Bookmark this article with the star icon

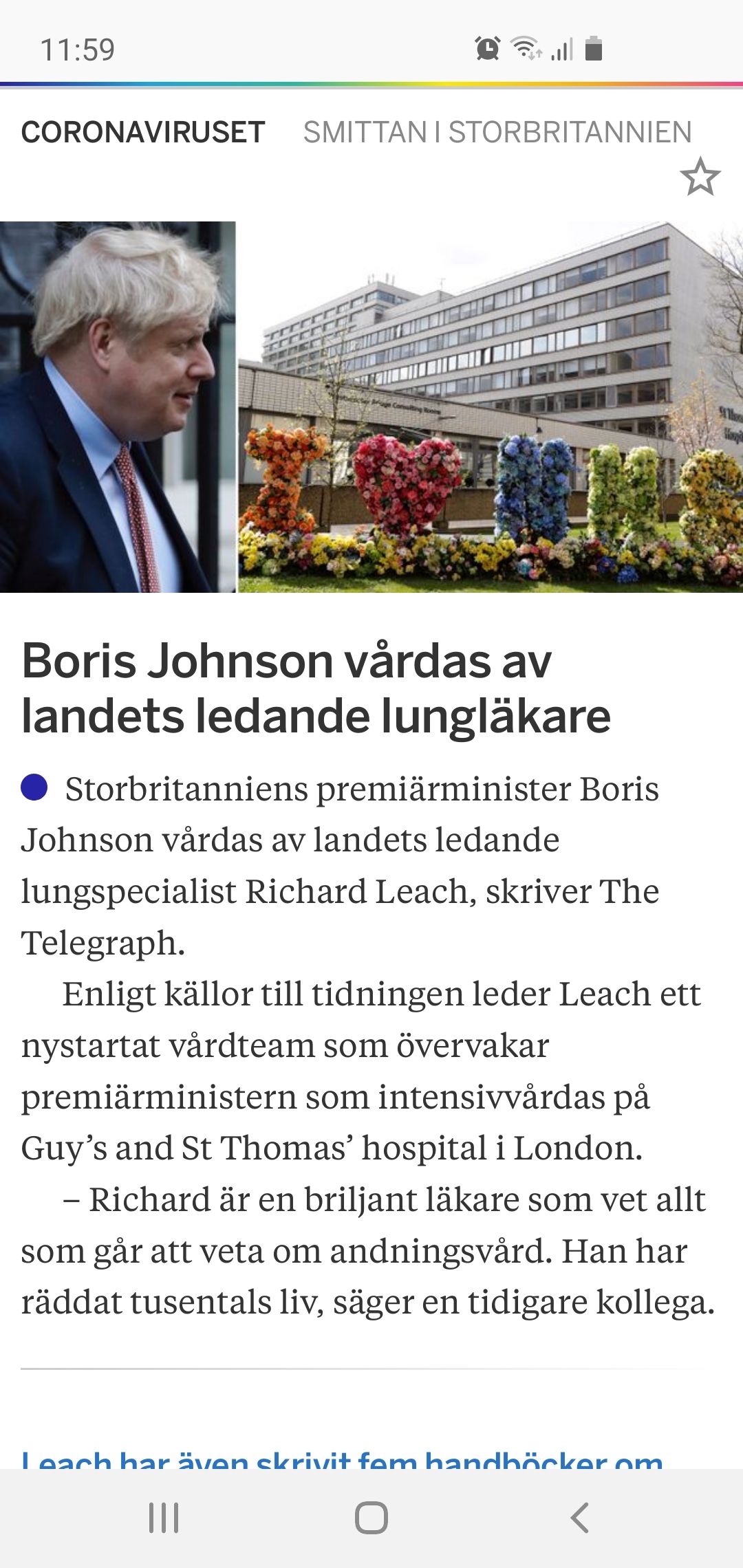pos(700,177)
